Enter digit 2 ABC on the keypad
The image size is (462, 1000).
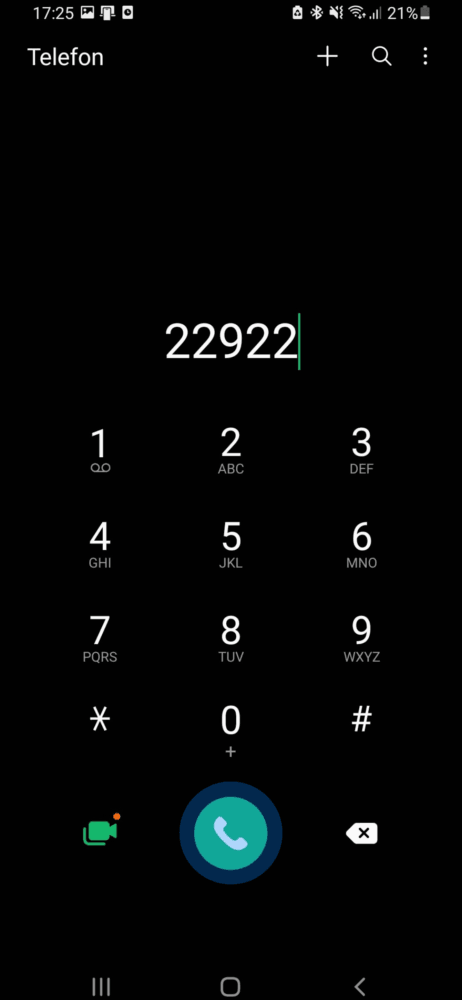click(x=230, y=451)
